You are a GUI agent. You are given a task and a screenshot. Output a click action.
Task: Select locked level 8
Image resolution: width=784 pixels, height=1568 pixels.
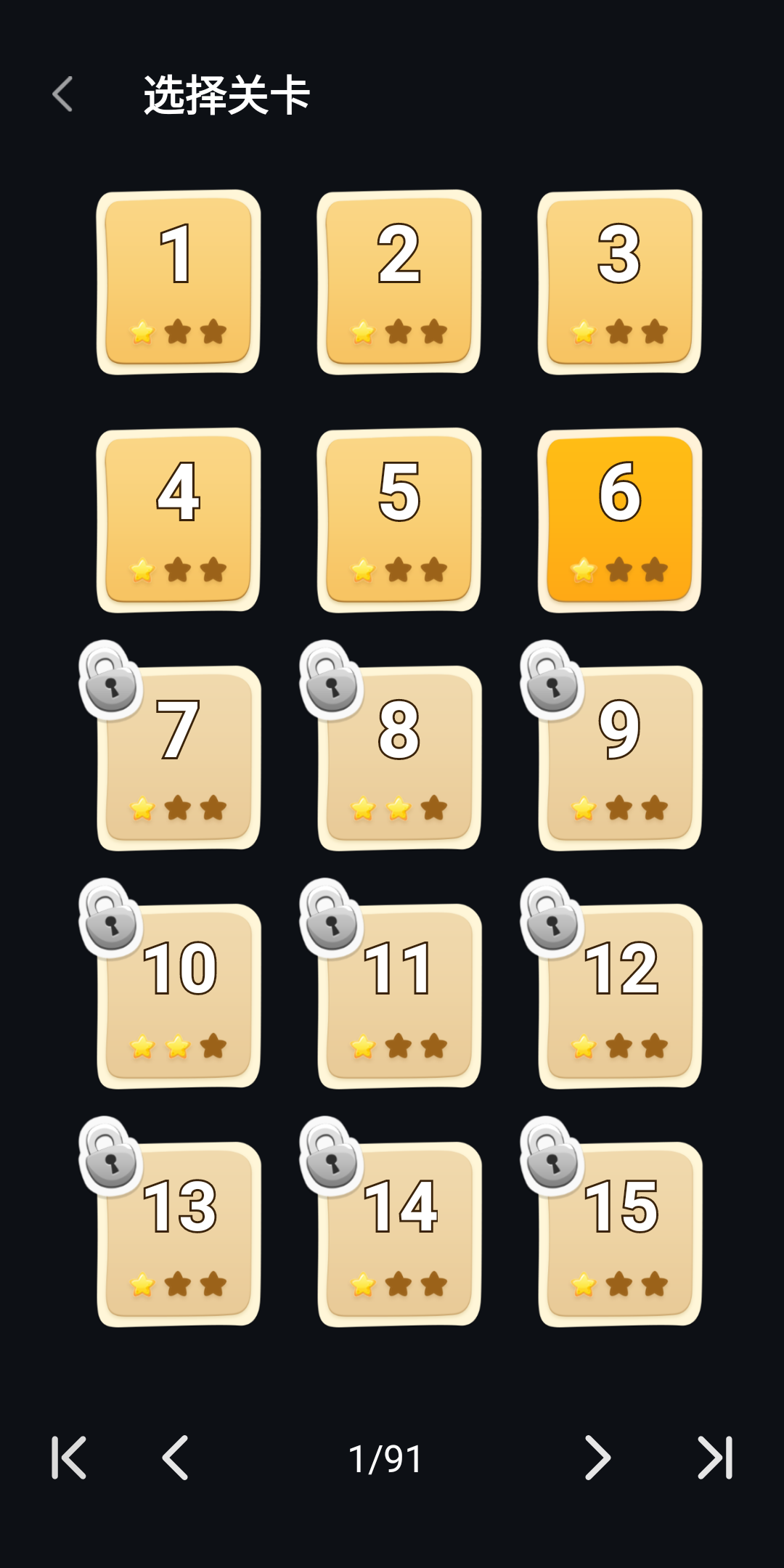(399, 758)
